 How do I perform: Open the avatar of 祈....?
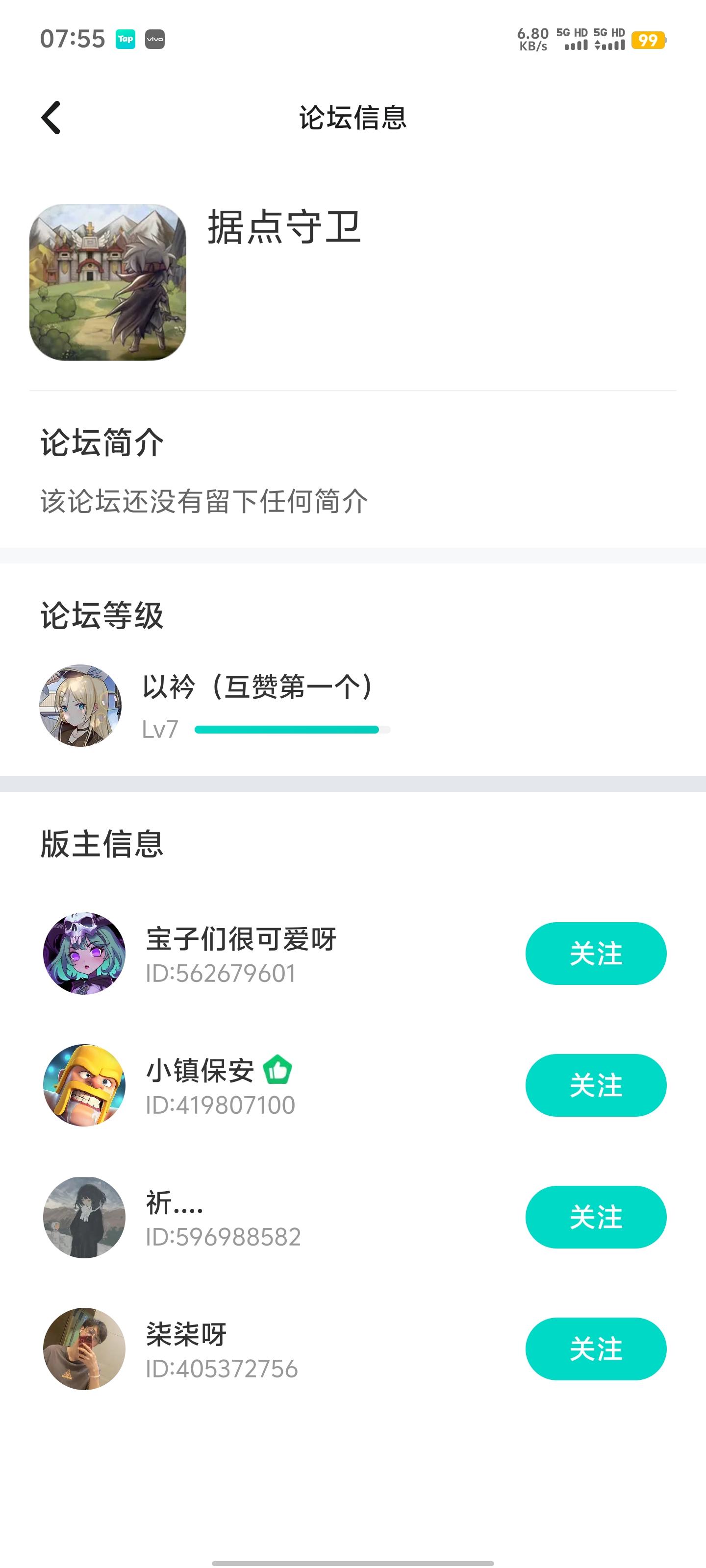coord(84,1217)
